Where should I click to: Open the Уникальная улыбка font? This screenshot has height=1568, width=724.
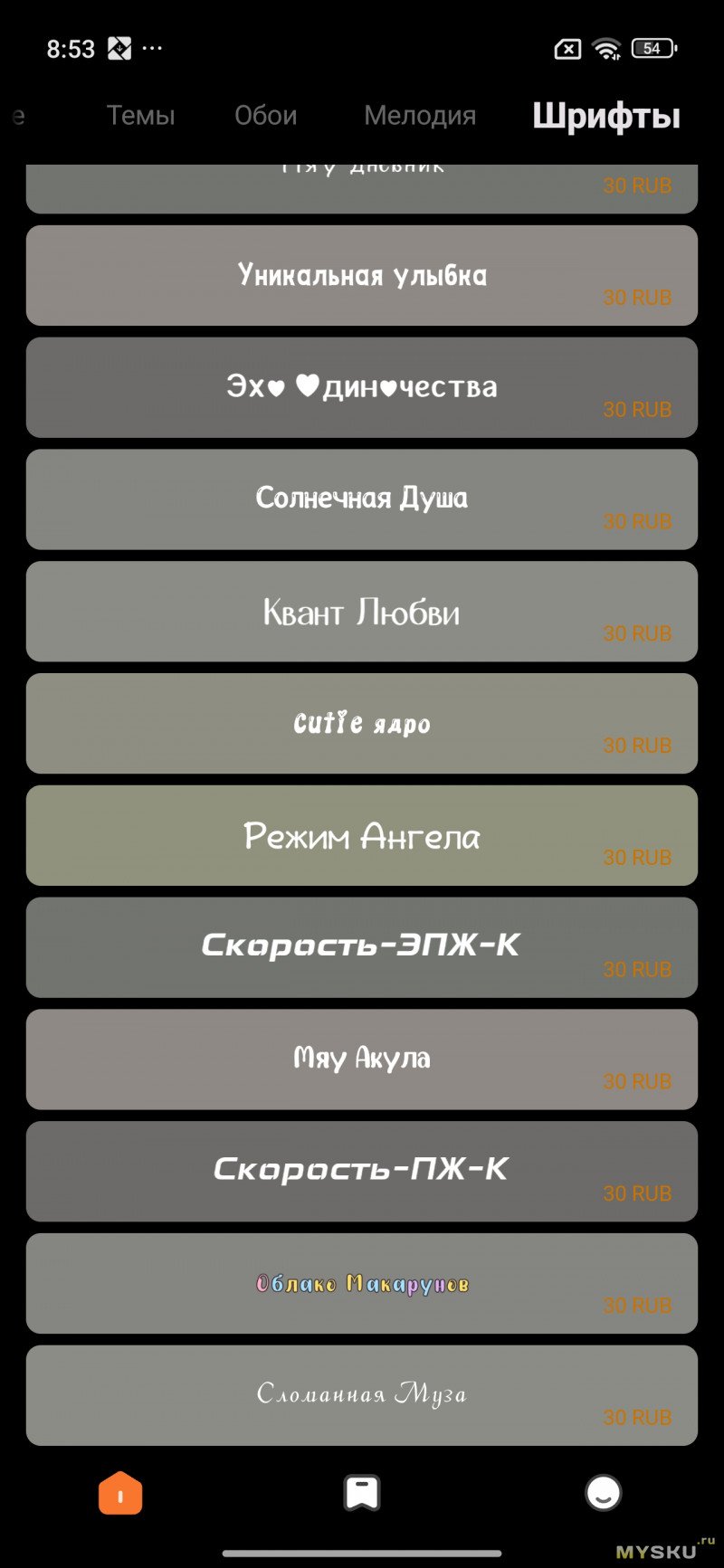[x=362, y=276]
